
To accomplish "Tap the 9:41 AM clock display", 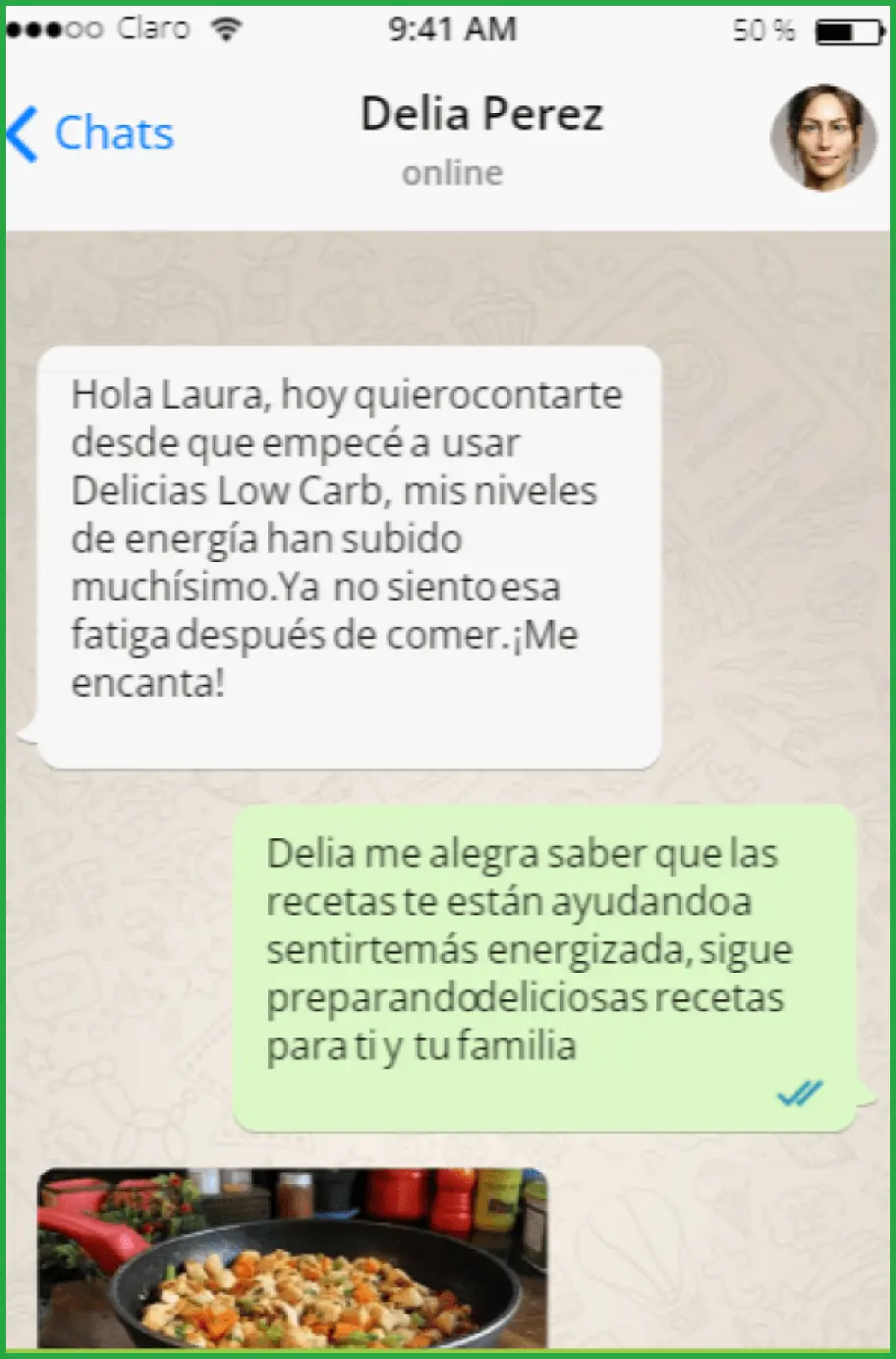I will click(454, 29).
